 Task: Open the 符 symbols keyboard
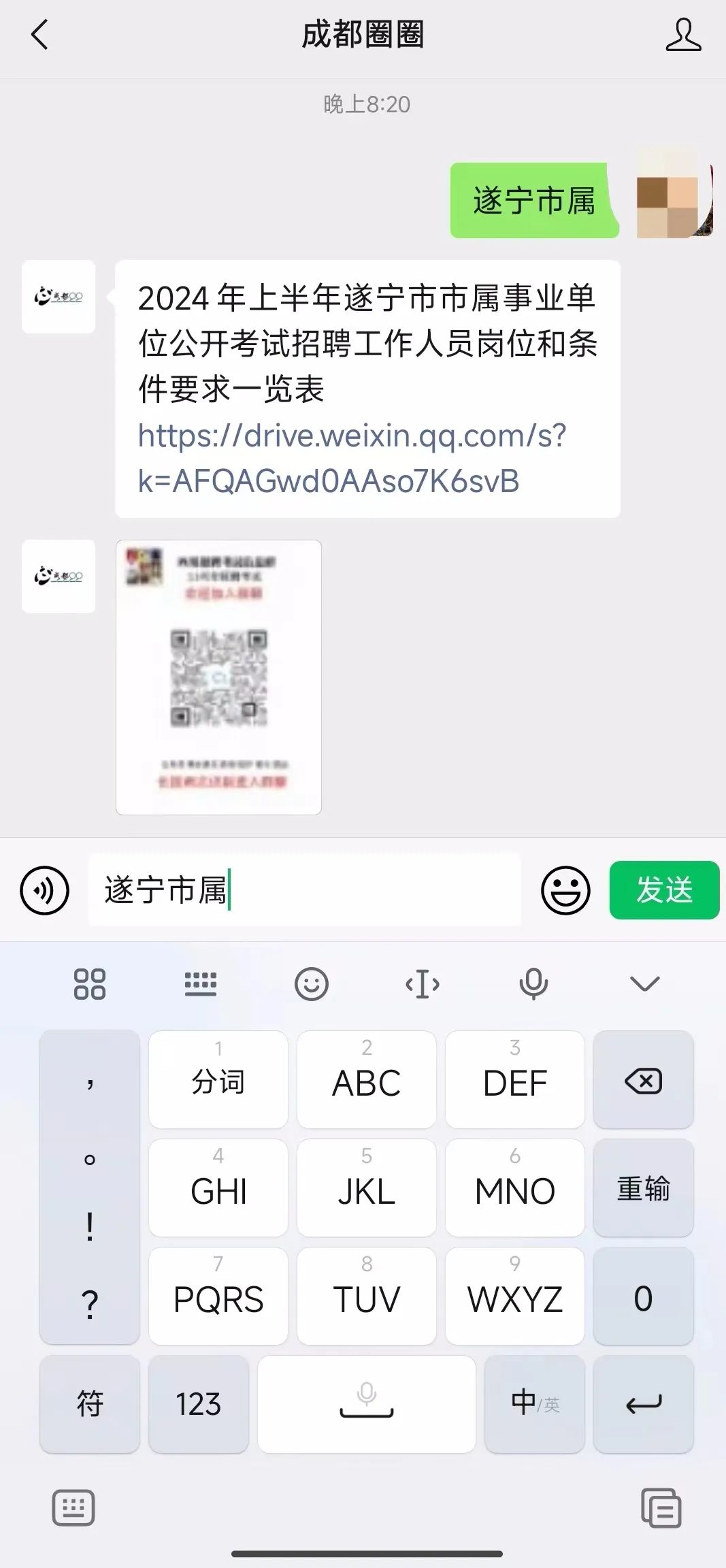click(x=90, y=1404)
